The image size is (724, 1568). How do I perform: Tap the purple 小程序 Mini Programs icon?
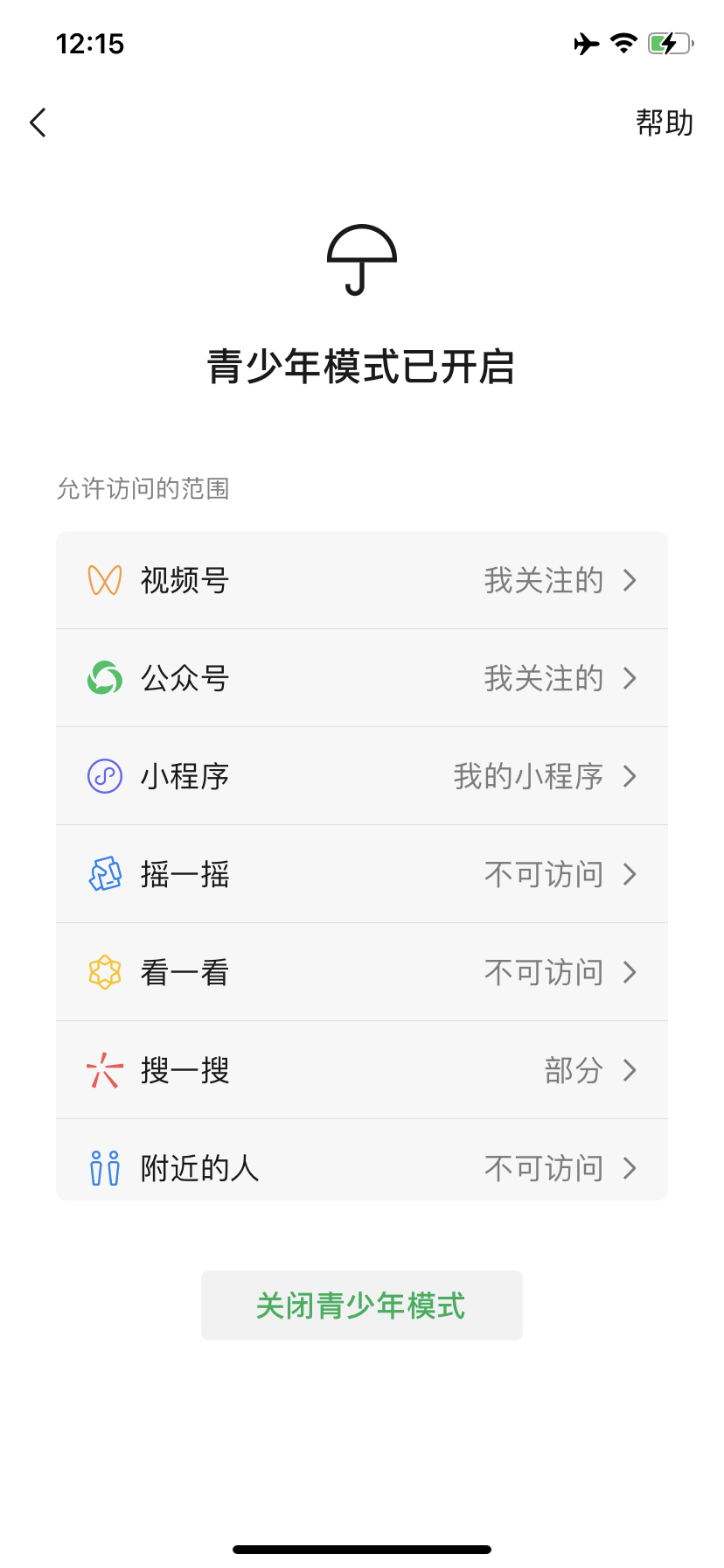pyautogui.click(x=103, y=776)
